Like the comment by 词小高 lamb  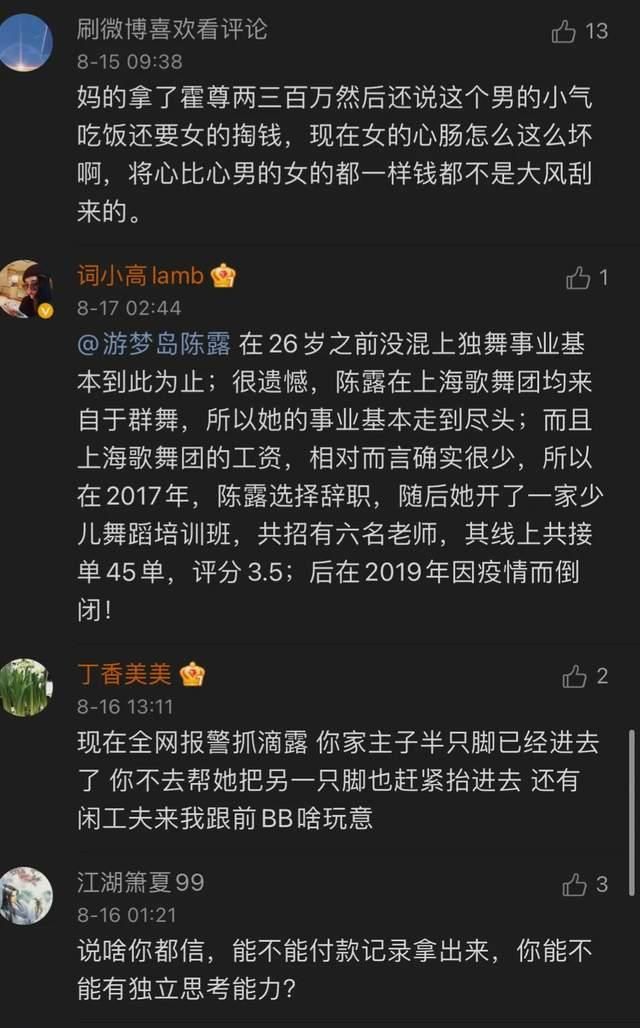point(578,278)
